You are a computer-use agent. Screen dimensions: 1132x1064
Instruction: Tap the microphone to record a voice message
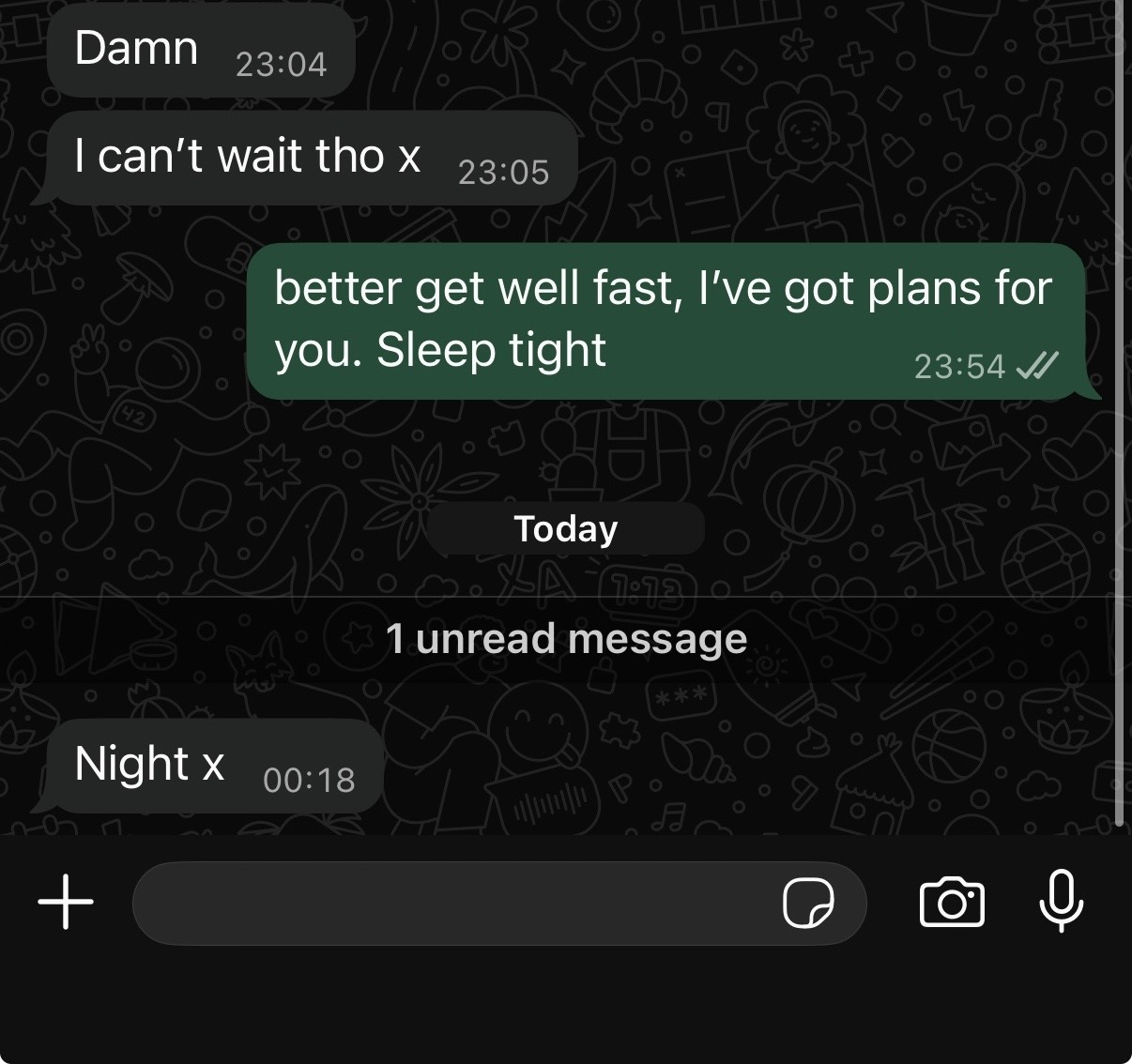point(1062,901)
